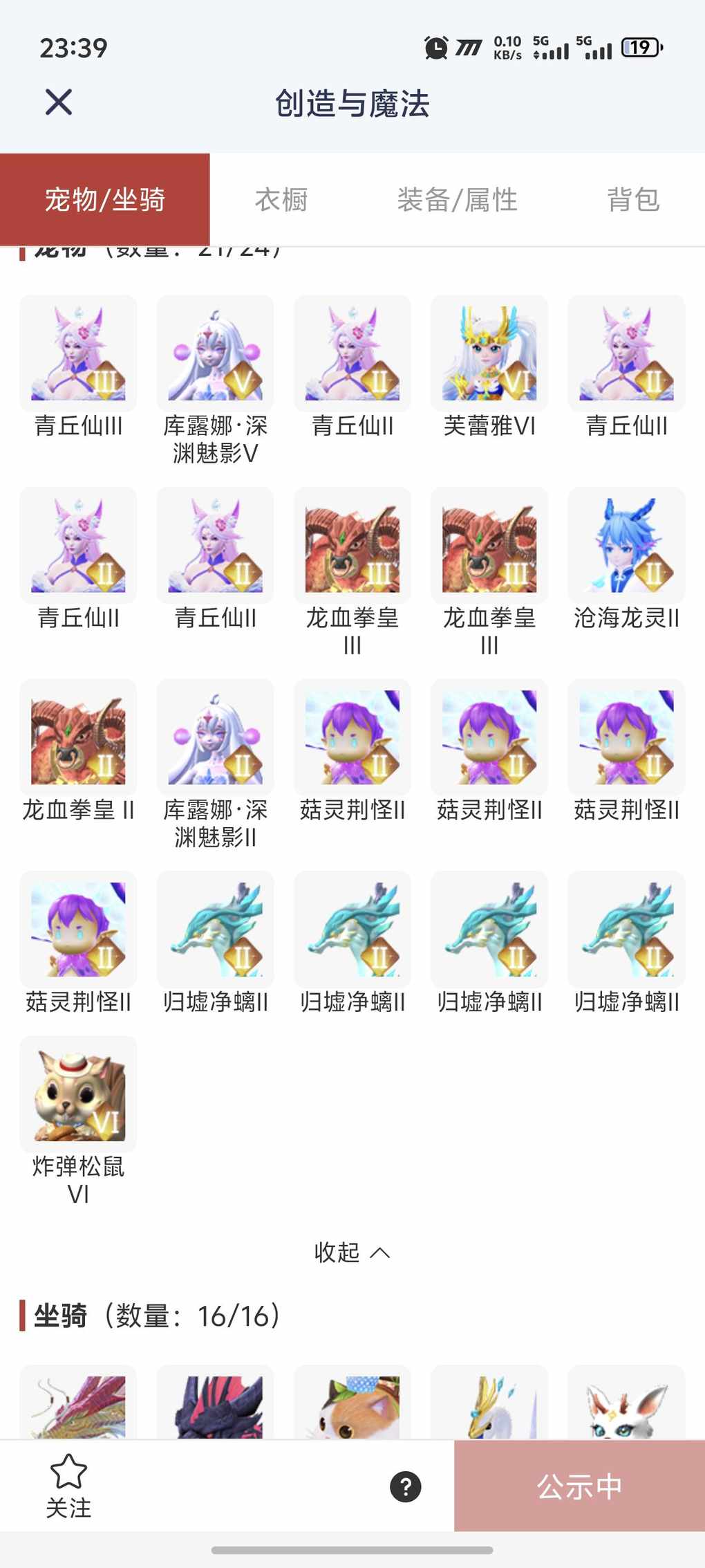Open the question mark help icon

tap(406, 1486)
